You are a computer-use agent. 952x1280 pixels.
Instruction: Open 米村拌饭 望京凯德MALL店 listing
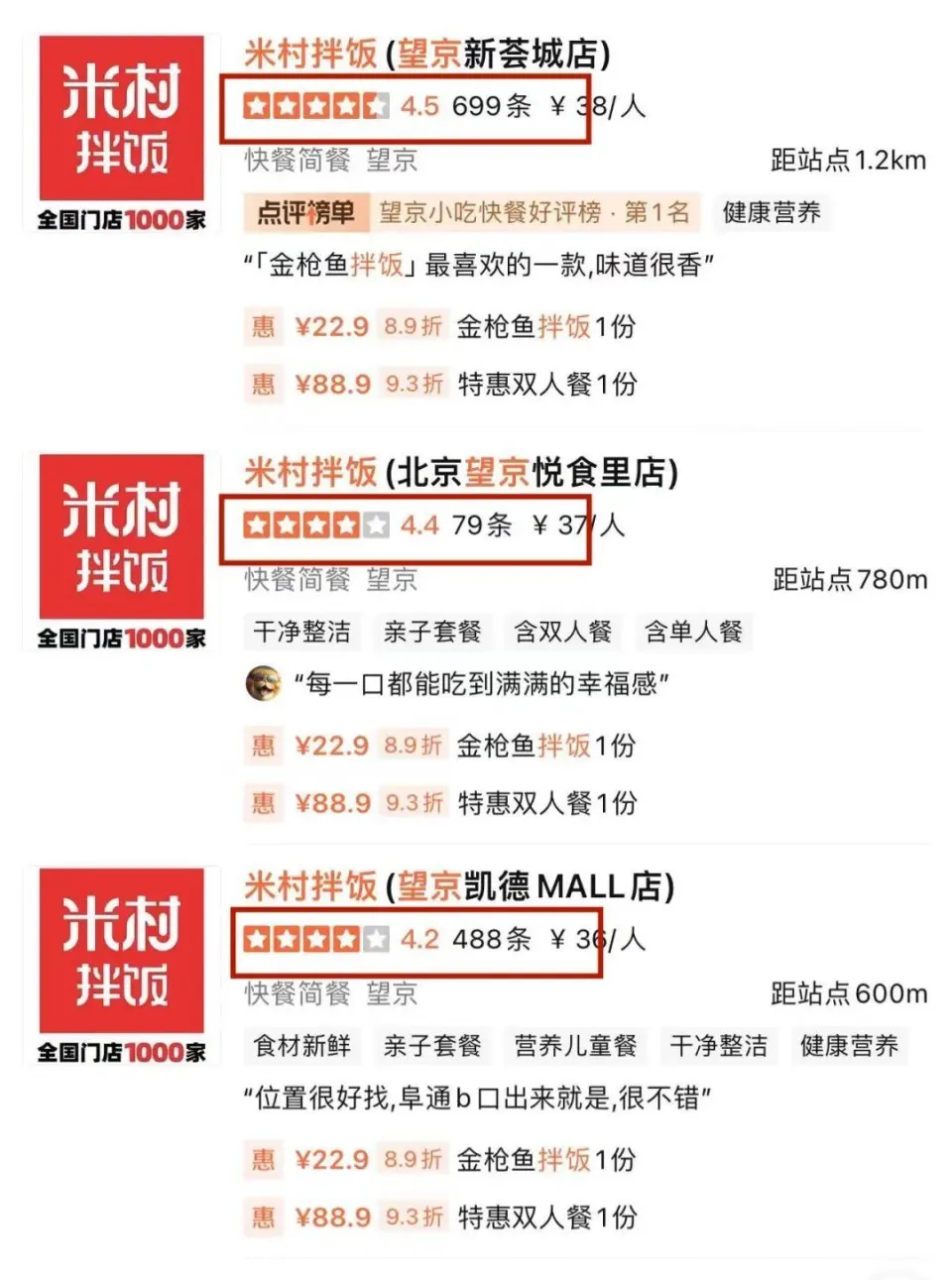[x=459, y=886]
